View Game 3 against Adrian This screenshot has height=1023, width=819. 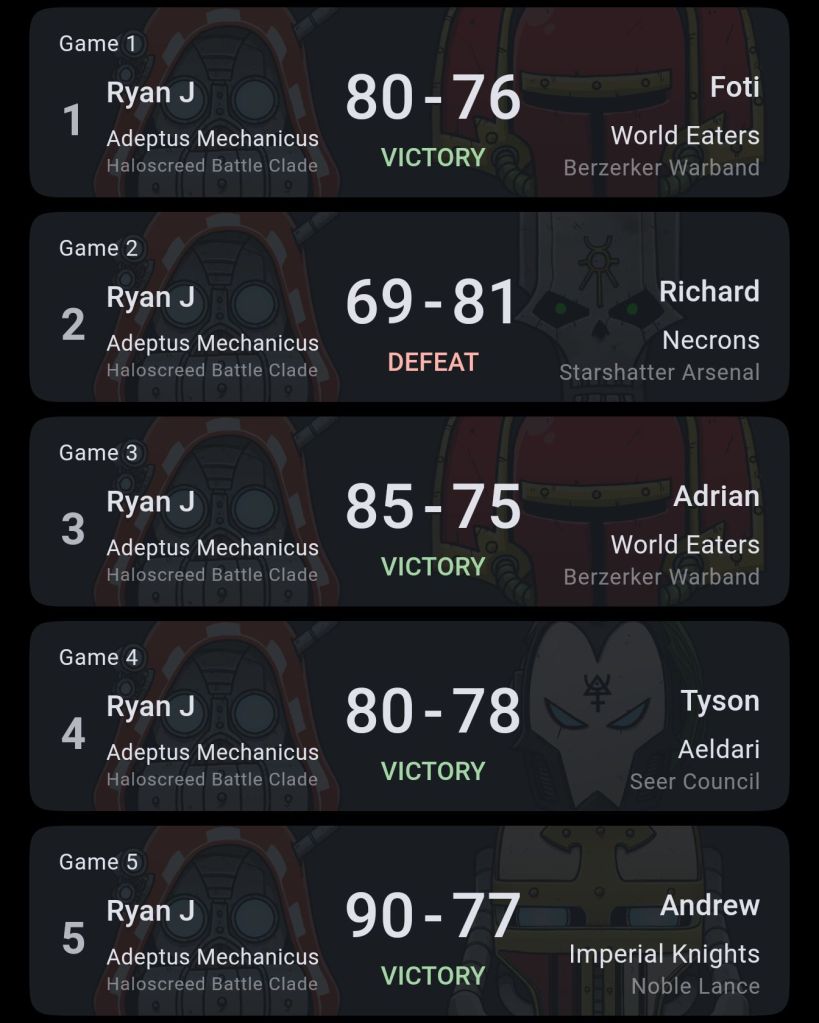pos(409,512)
